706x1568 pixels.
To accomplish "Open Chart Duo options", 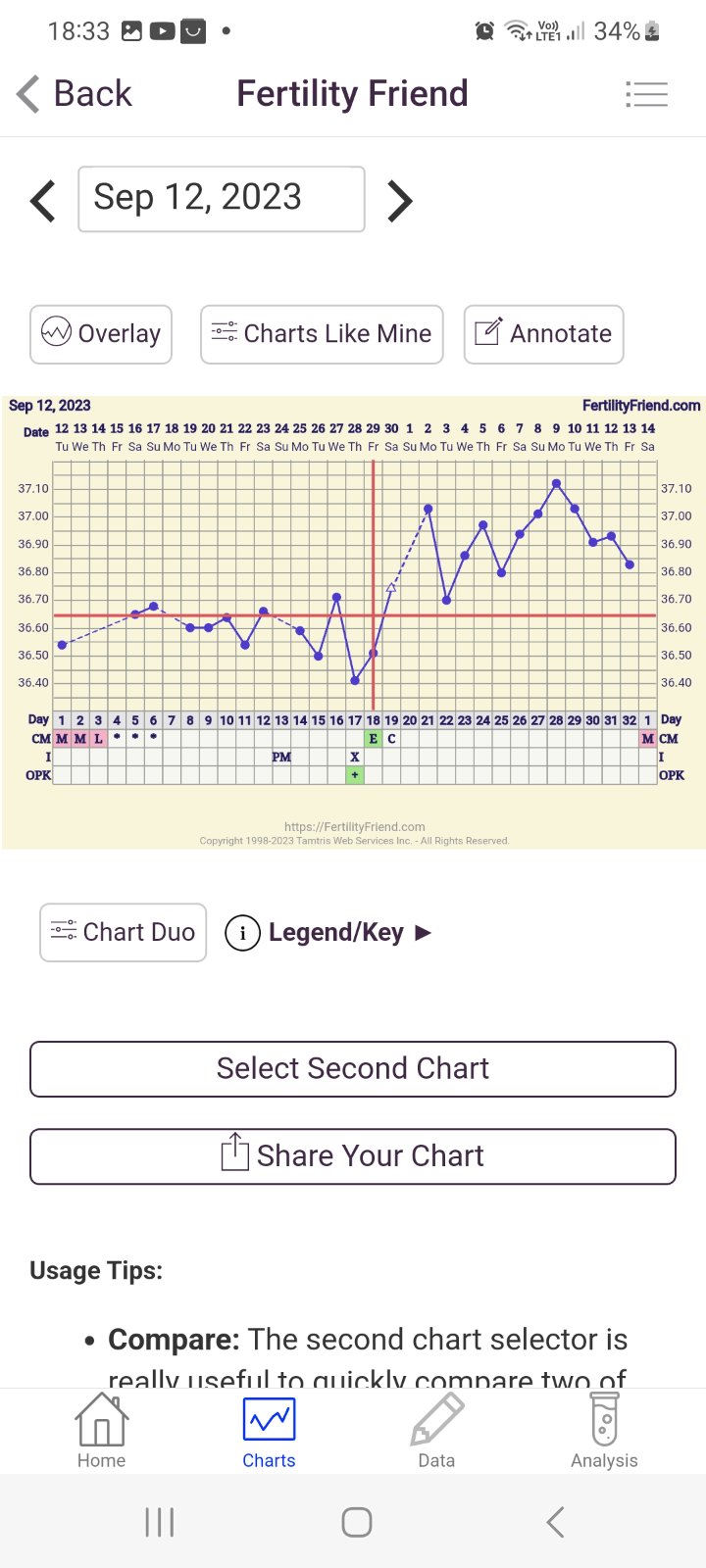I will (x=124, y=932).
